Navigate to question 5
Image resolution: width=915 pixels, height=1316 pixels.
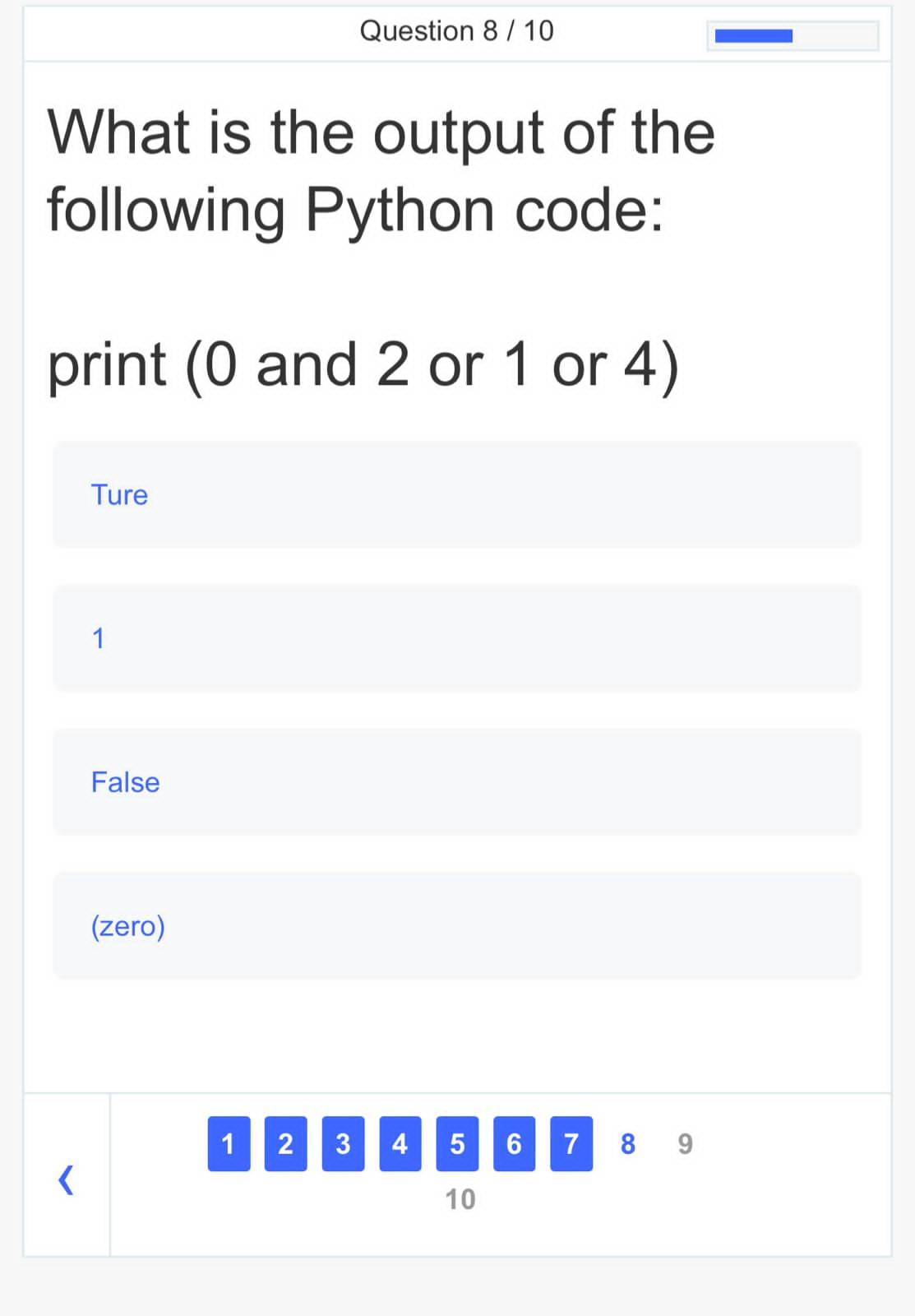(457, 1143)
